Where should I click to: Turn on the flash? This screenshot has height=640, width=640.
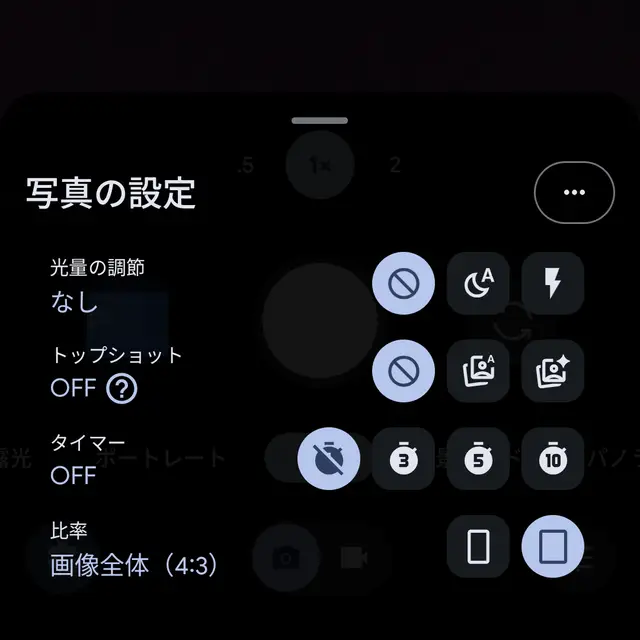click(552, 284)
